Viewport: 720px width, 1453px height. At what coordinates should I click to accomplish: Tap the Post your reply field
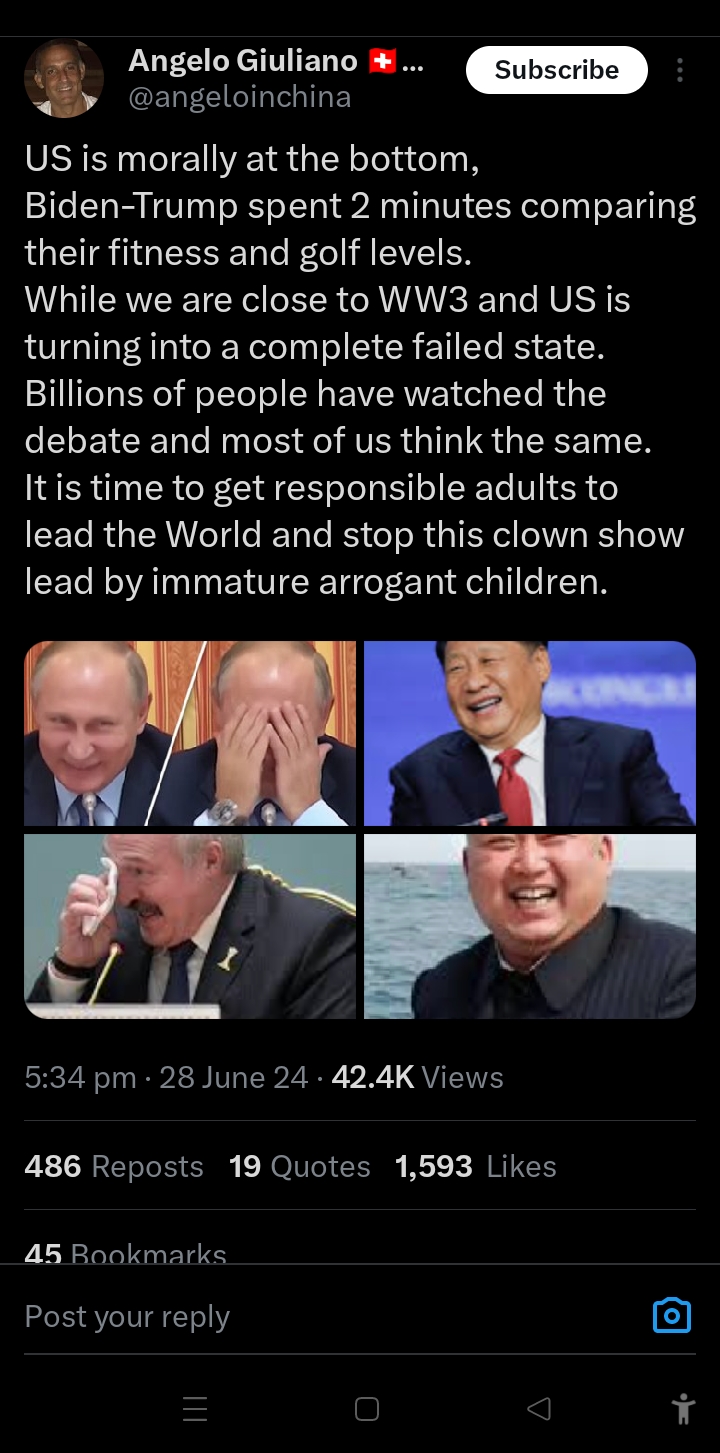[330, 1316]
